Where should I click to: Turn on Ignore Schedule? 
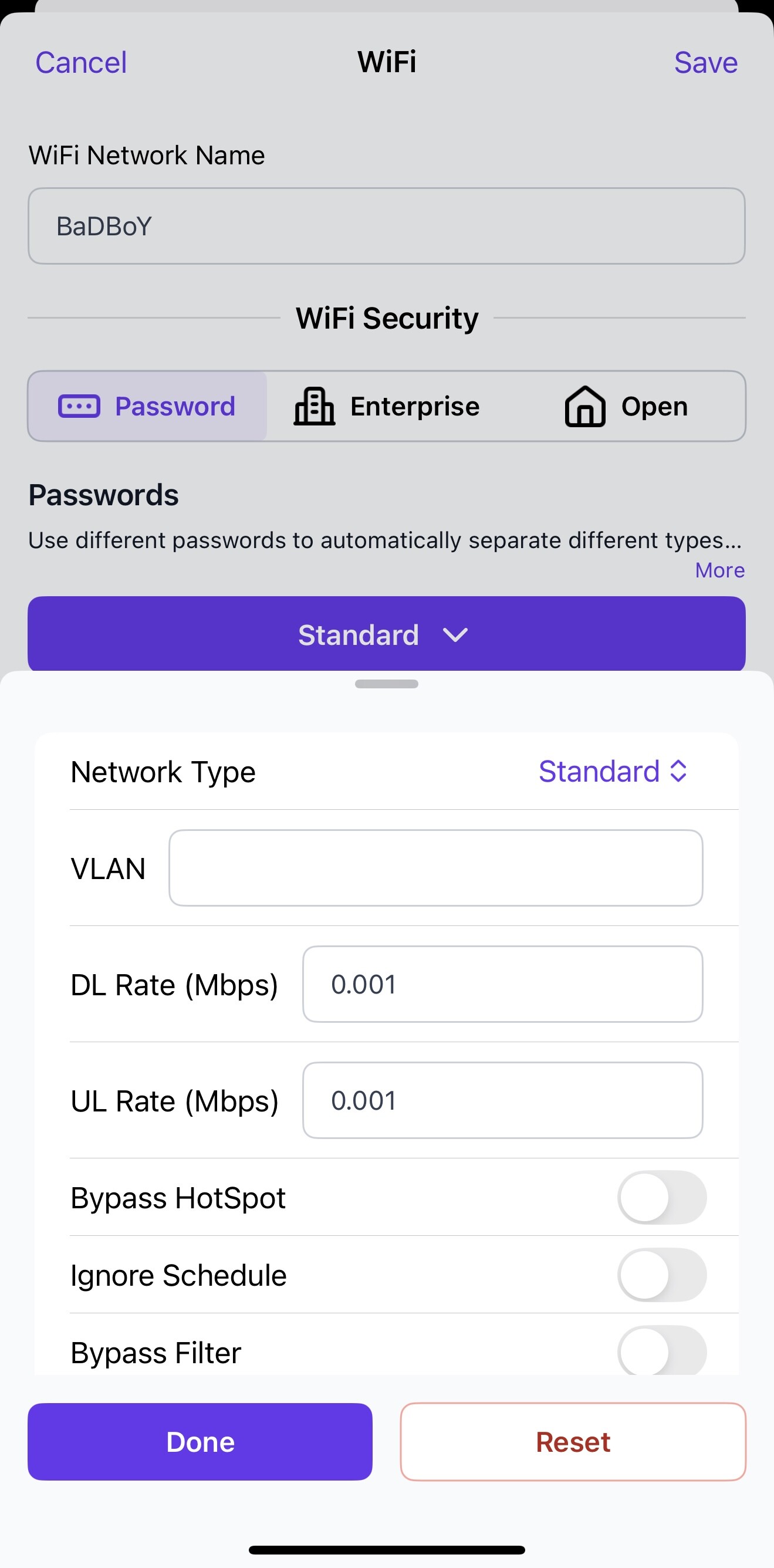pyautogui.click(x=662, y=1275)
